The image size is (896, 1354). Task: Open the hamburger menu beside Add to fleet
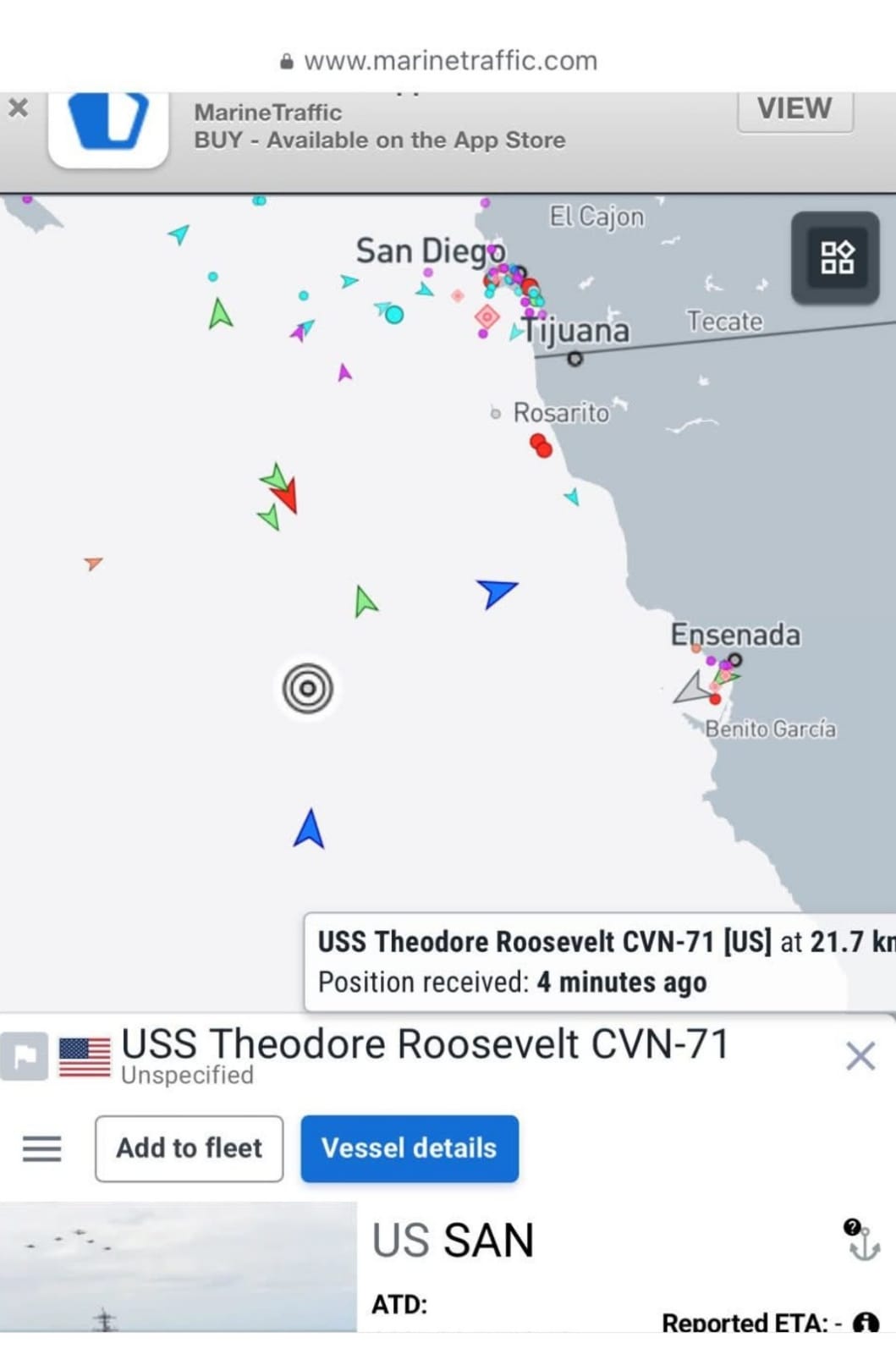(41, 1148)
